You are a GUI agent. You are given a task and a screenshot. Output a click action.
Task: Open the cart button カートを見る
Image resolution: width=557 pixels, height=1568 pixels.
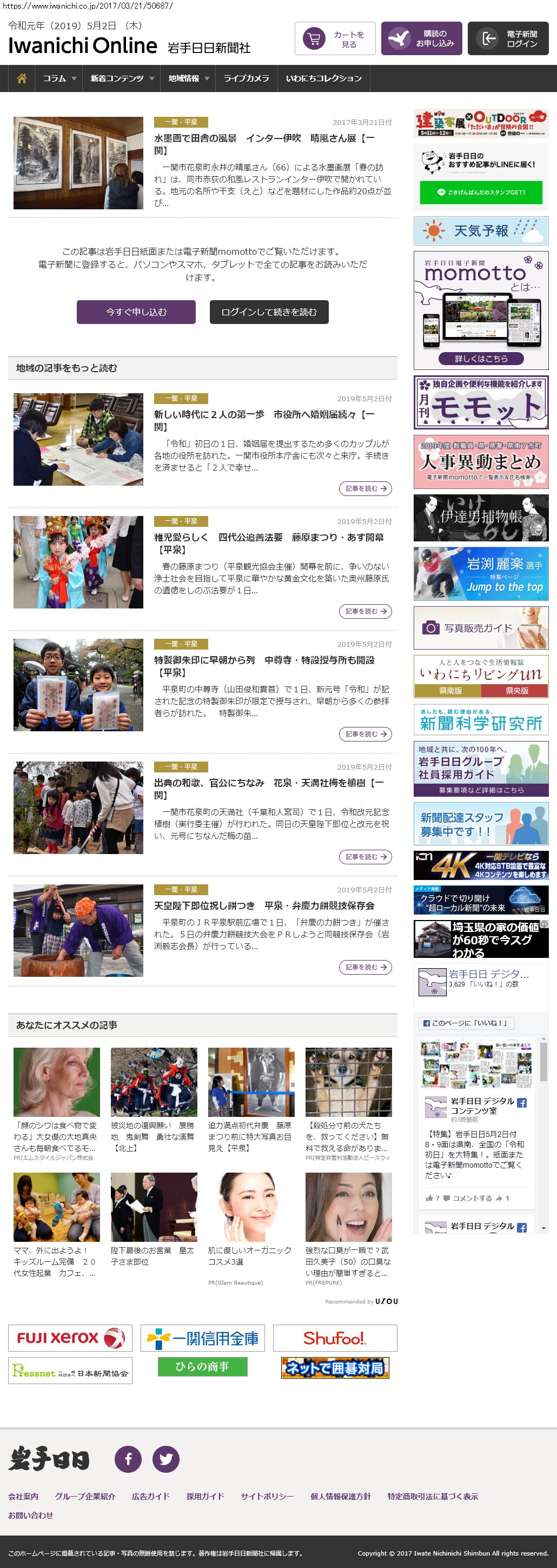(334, 39)
